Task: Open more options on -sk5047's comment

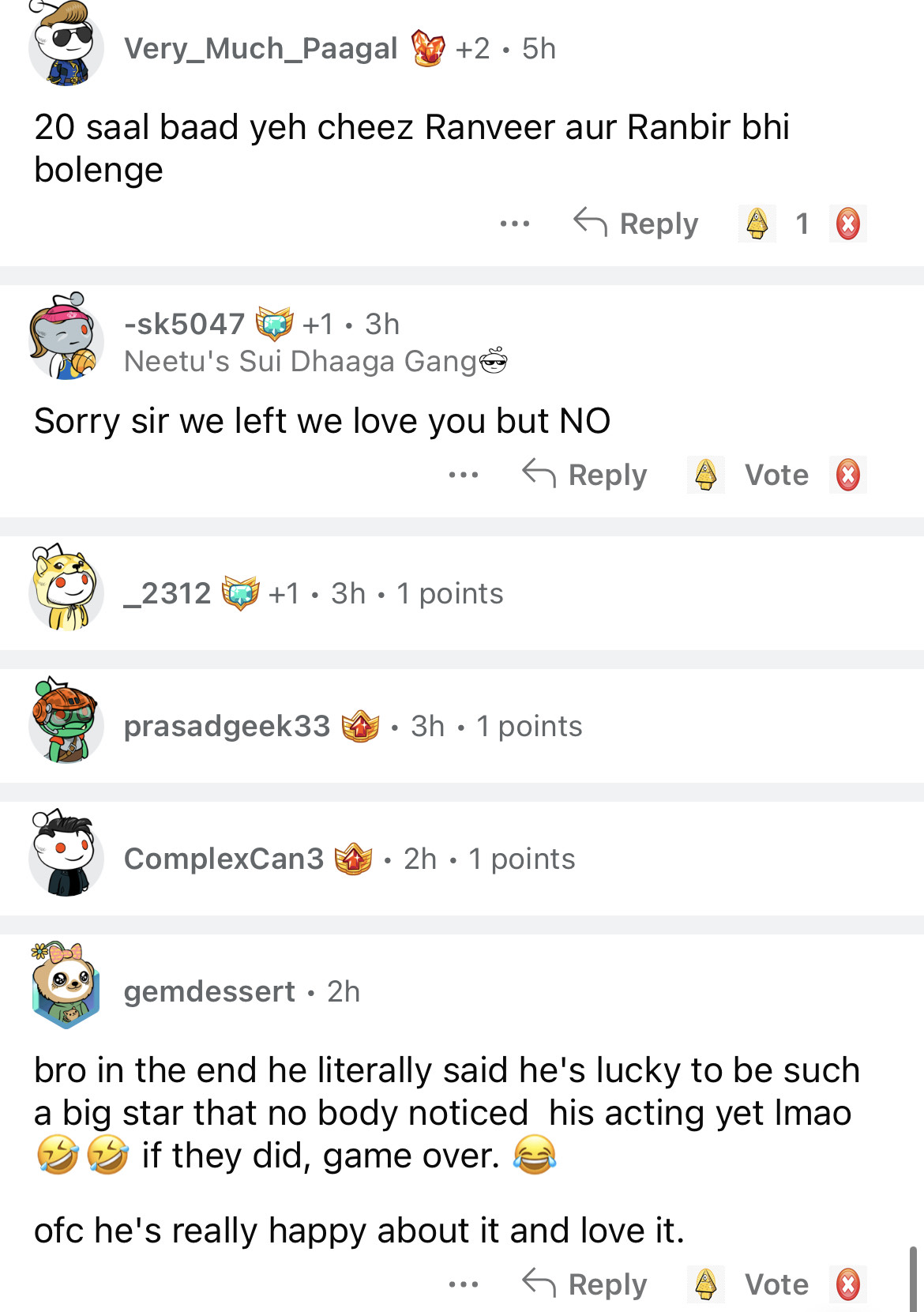Action: point(464,475)
